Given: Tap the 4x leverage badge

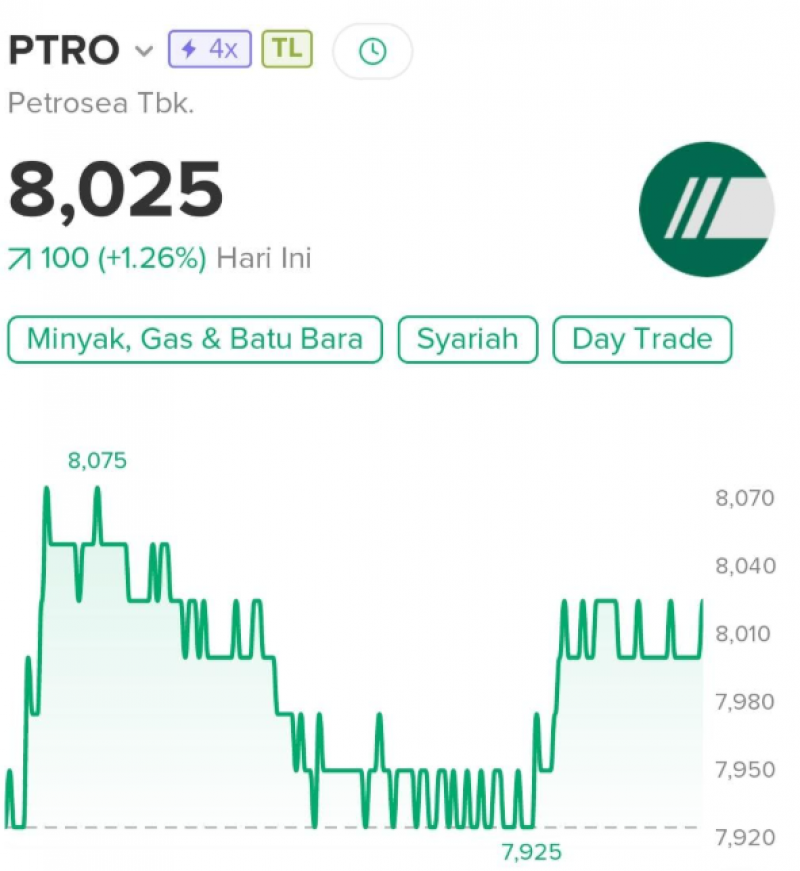Looking at the screenshot, I should (x=210, y=49).
